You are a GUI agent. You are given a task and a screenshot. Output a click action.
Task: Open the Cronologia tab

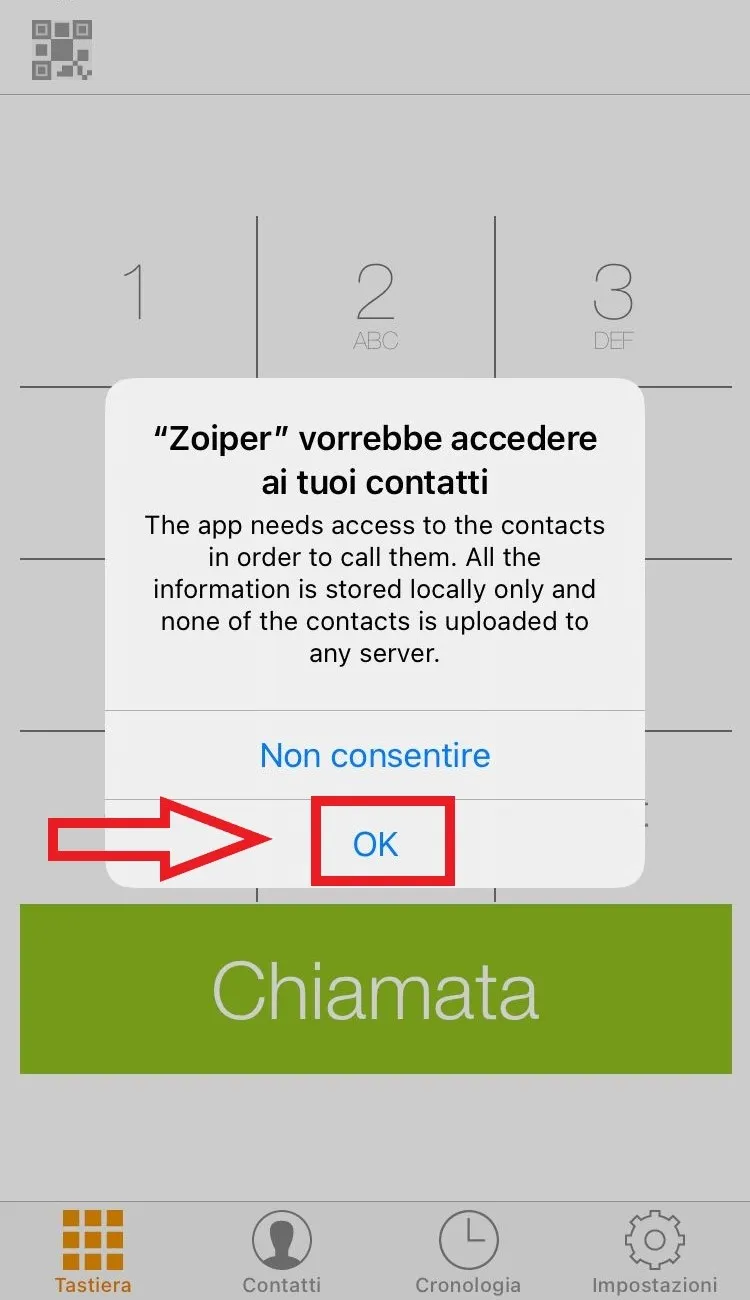[468, 1251]
